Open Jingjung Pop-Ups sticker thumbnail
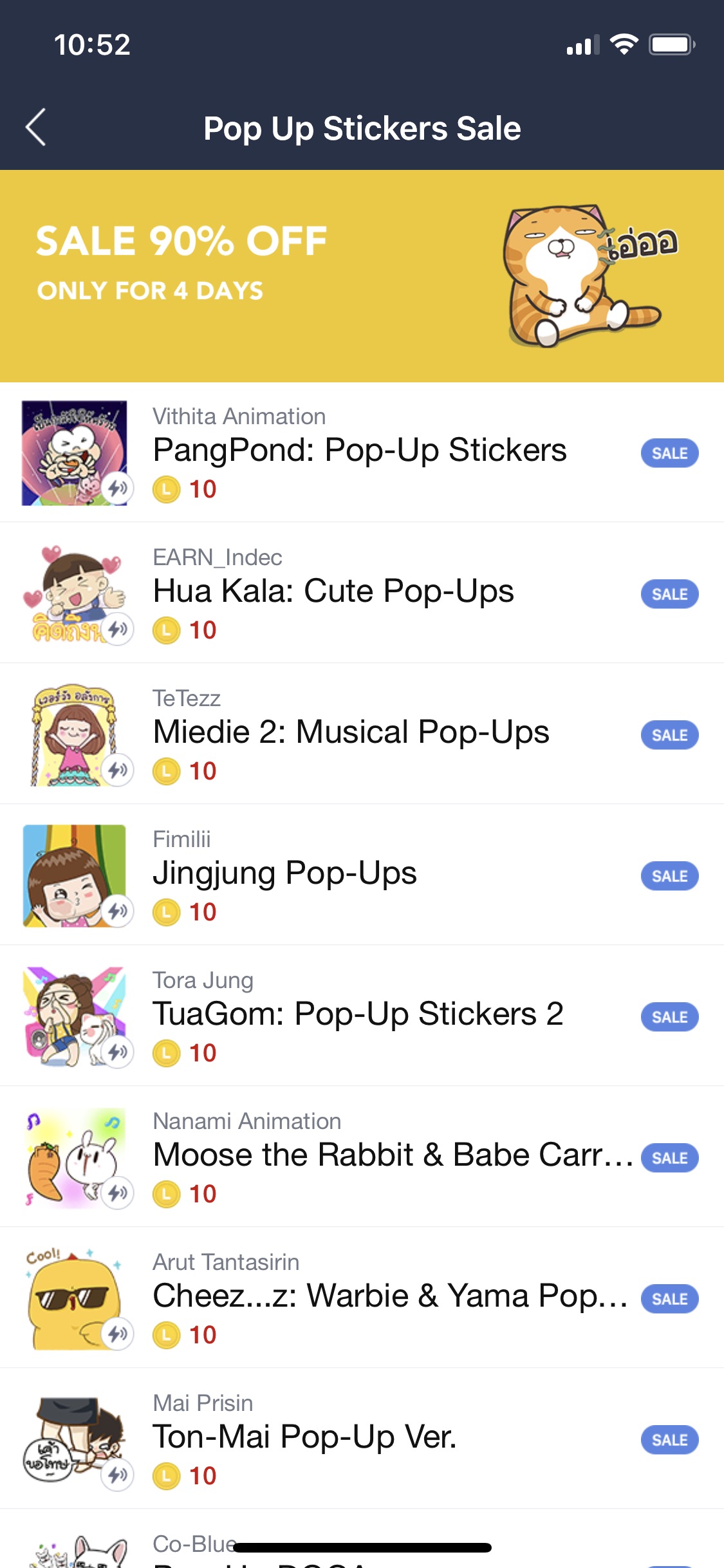 75,875
